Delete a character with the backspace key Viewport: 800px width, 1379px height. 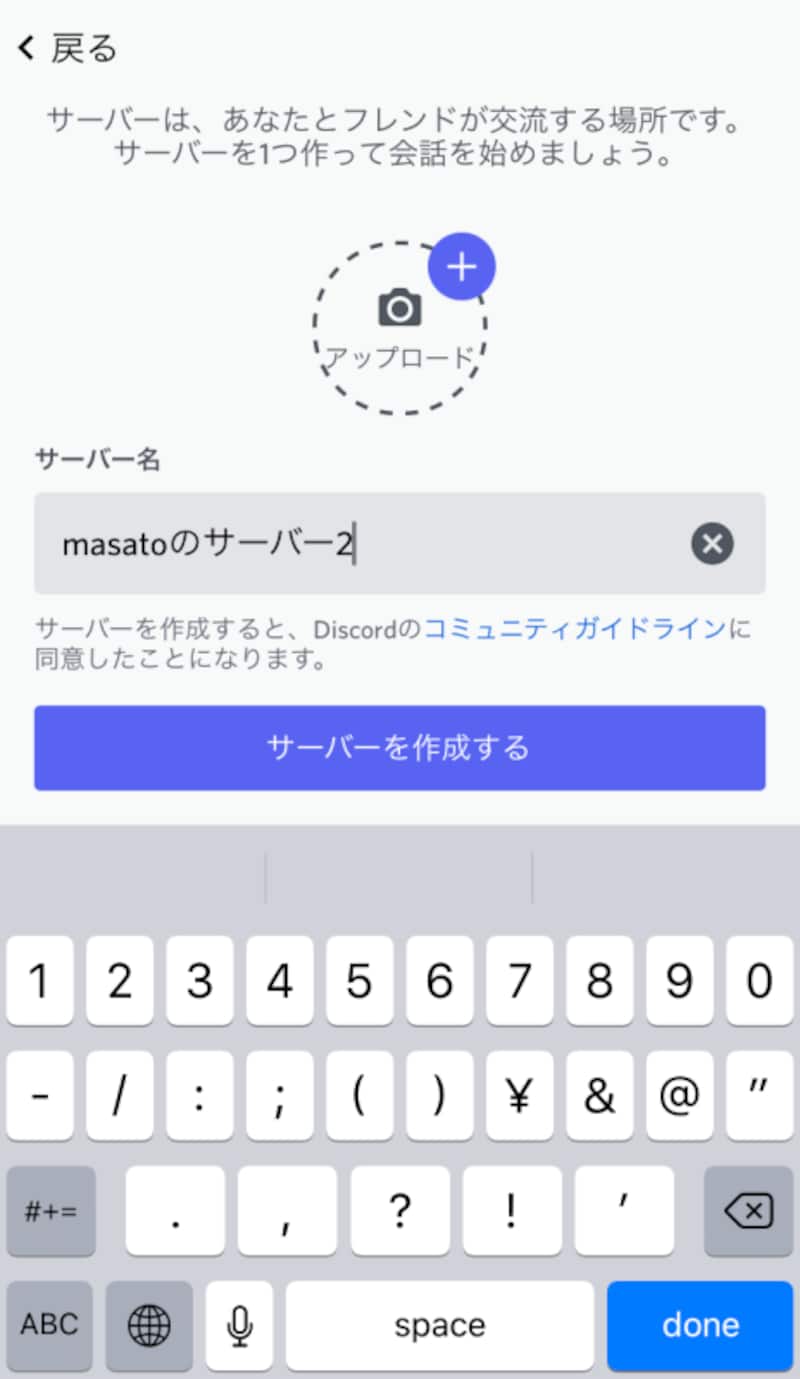(x=748, y=1212)
